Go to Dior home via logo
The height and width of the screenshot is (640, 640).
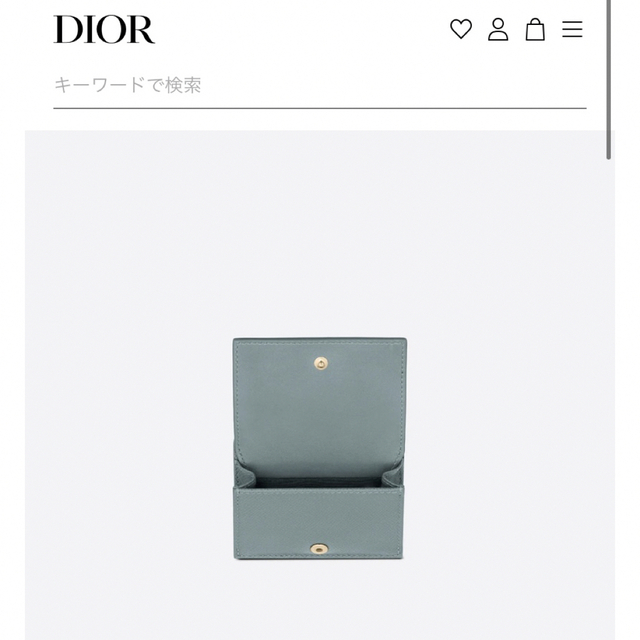(104, 30)
